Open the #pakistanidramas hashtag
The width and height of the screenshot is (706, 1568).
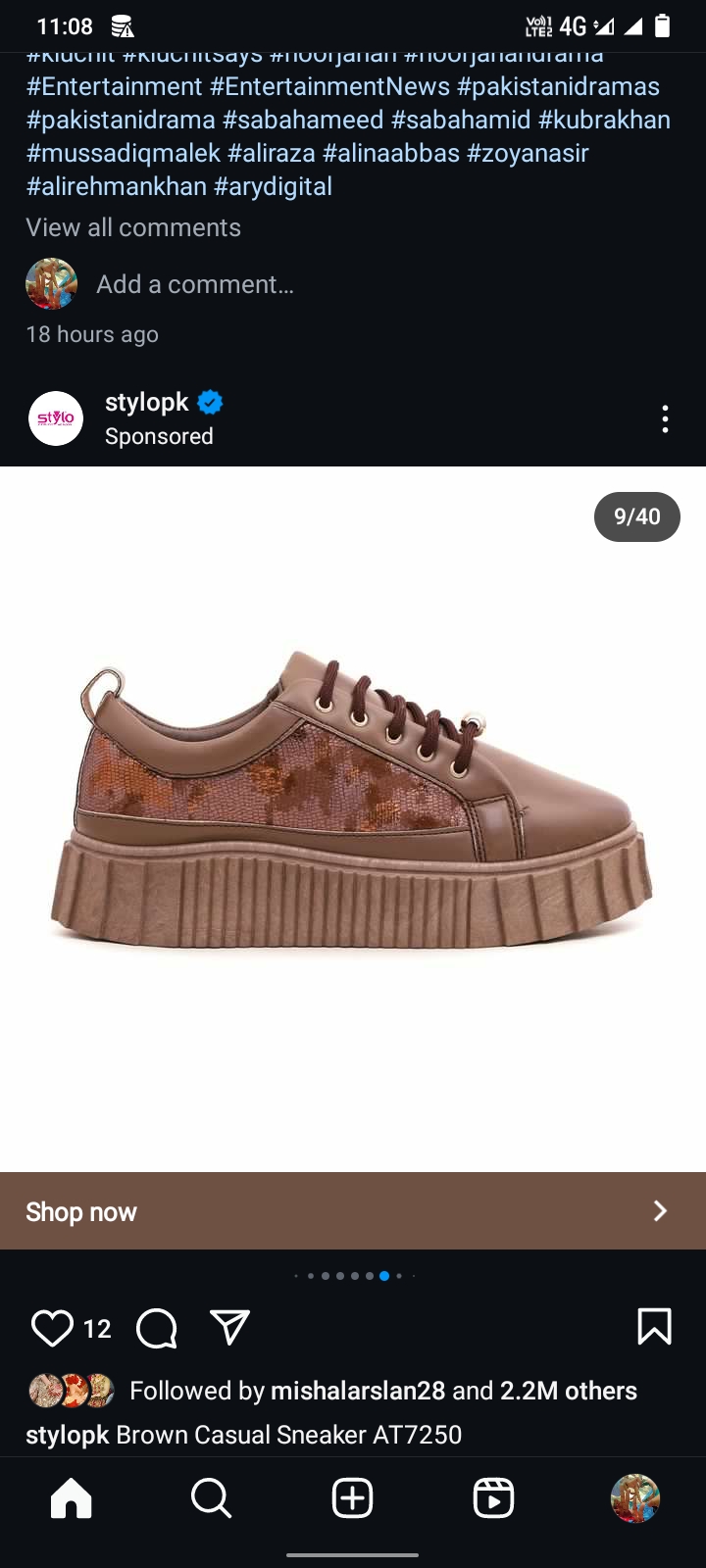(558, 86)
